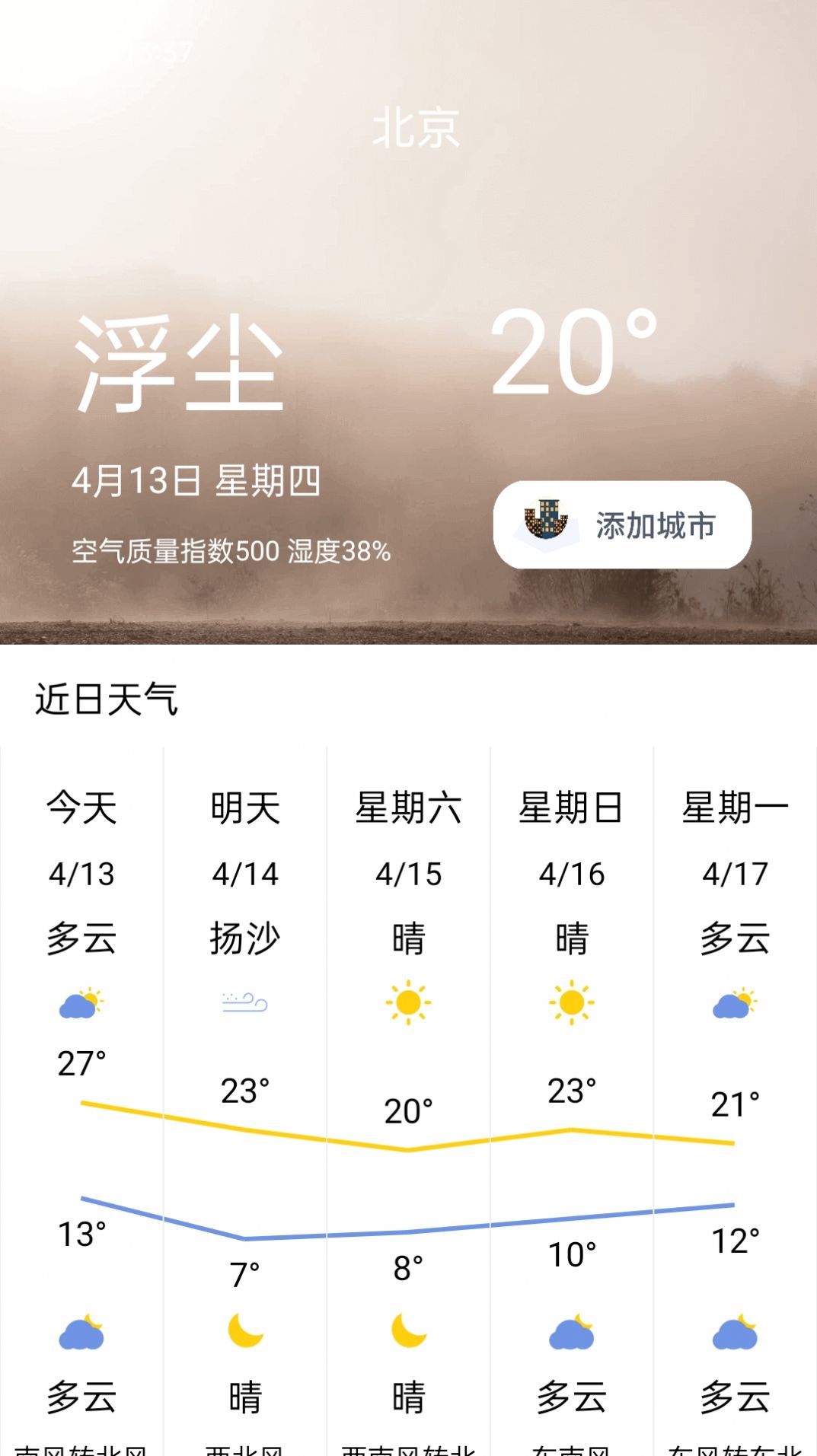This screenshot has height=1456, width=817.
Task: Expand Saturday's 晴 weather details
Action: click(x=409, y=938)
